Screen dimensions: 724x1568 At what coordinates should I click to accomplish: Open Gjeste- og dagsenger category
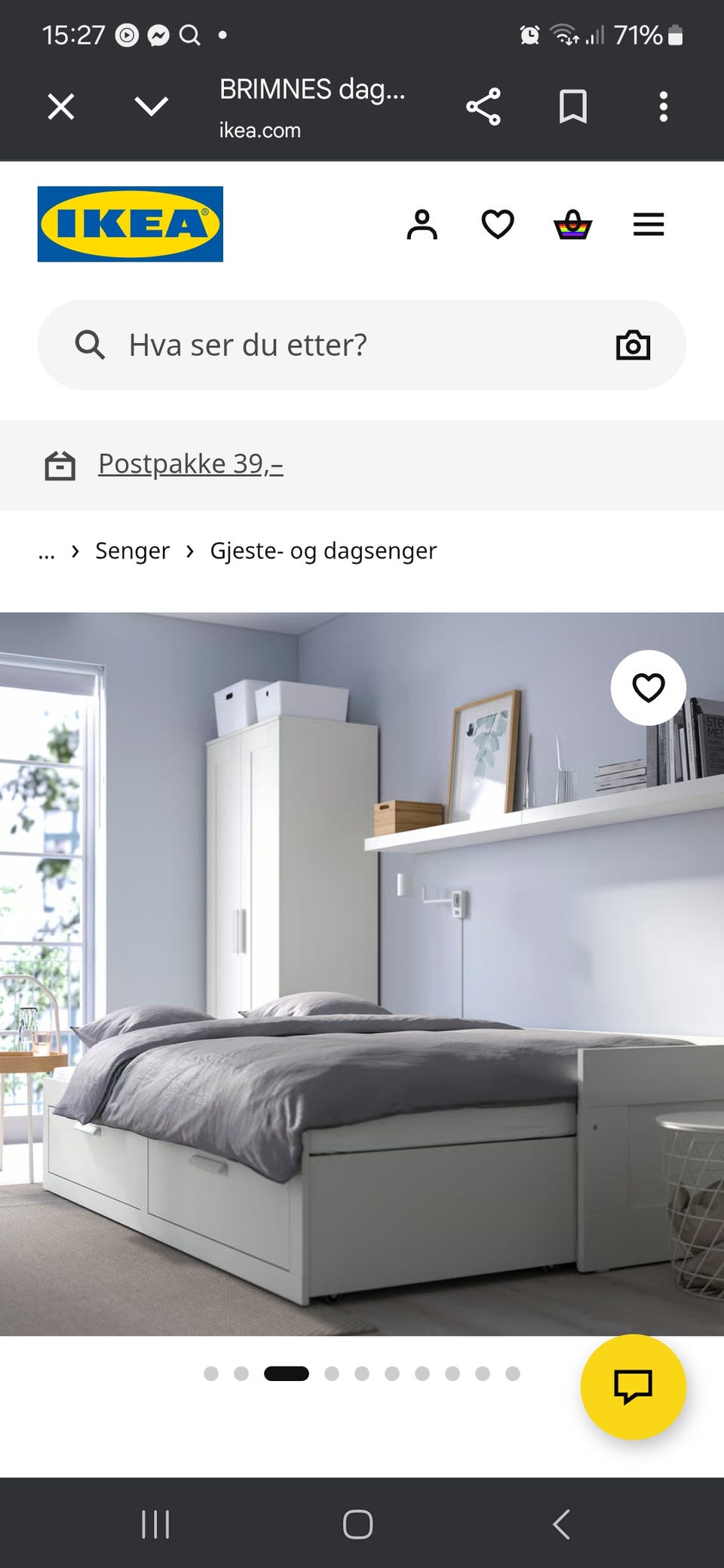click(x=324, y=551)
